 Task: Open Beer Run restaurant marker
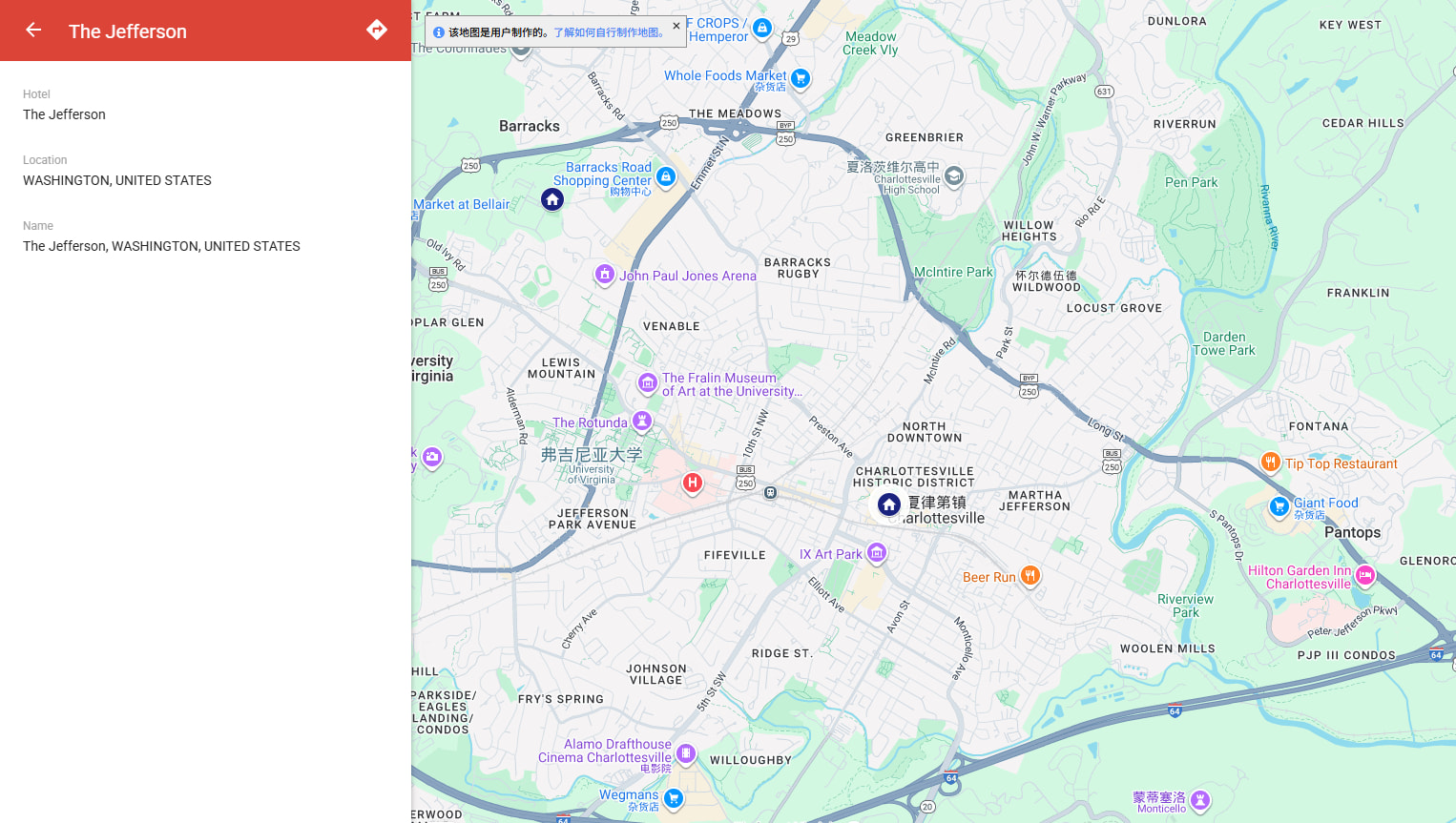(1030, 575)
